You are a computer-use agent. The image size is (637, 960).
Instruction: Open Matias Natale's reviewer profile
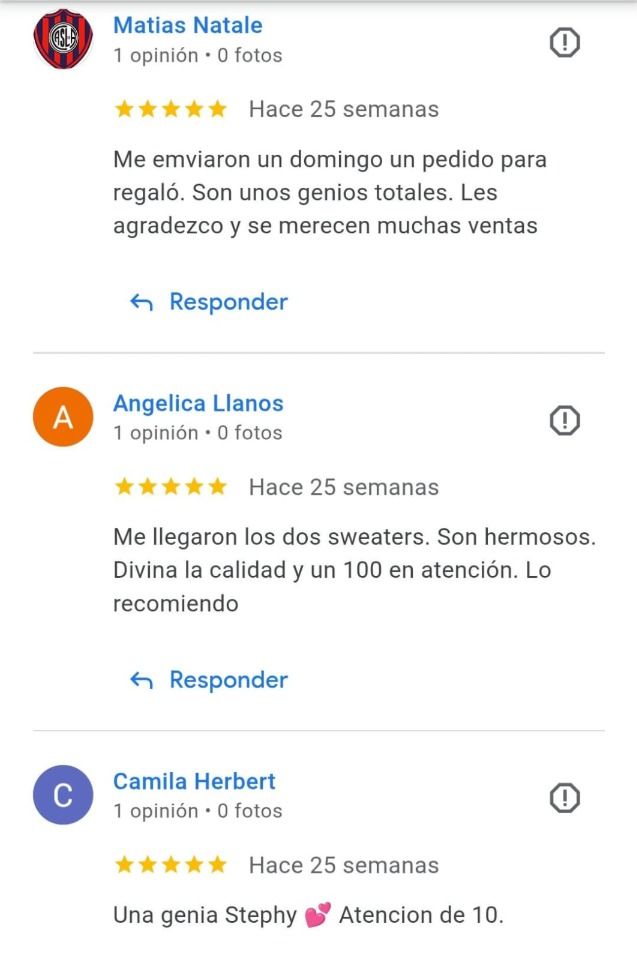(x=187, y=26)
